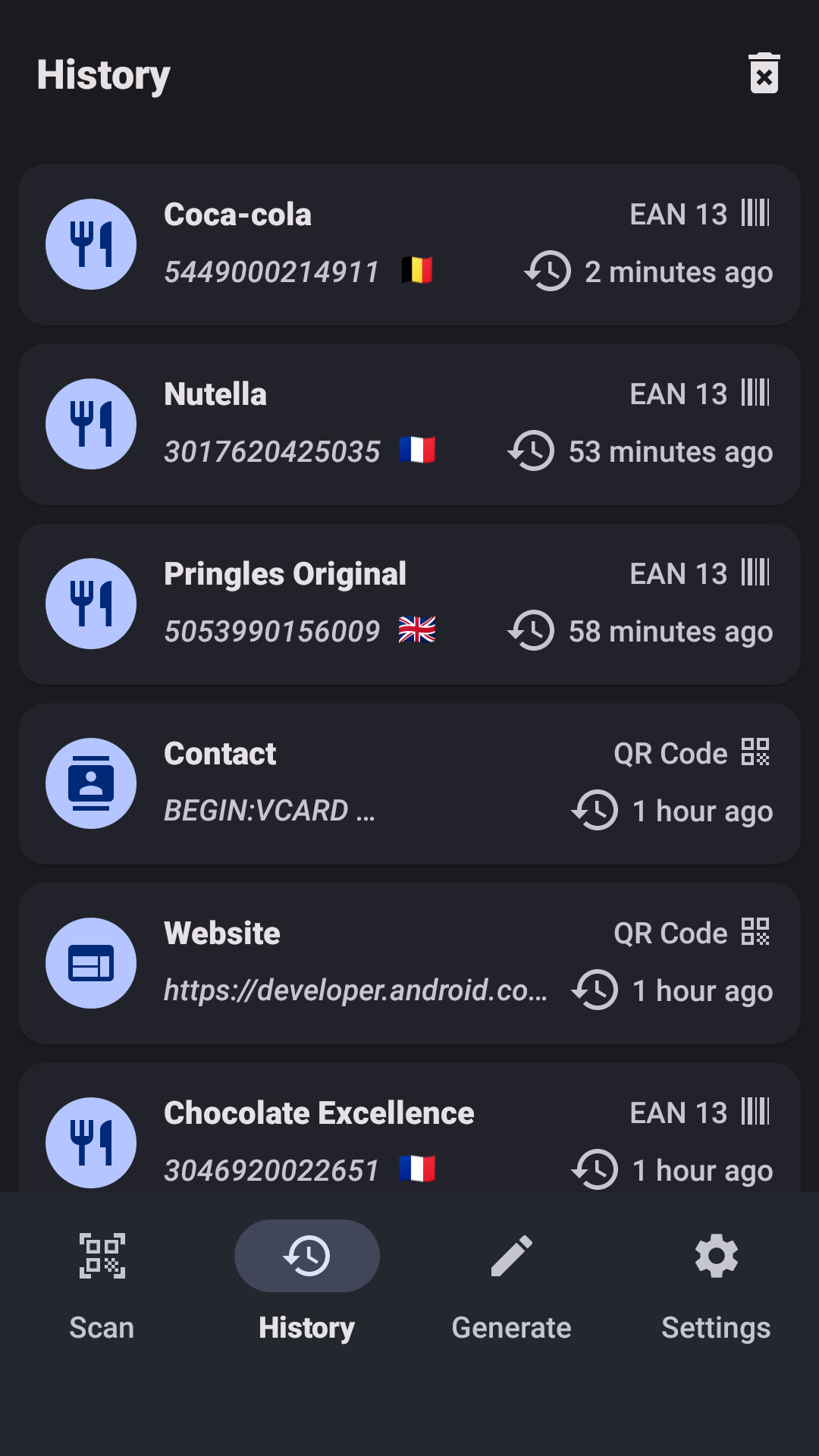Select the Pringles Original entry
Image resolution: width=819 pixels, height=1456 pixels.
point(409,603)
